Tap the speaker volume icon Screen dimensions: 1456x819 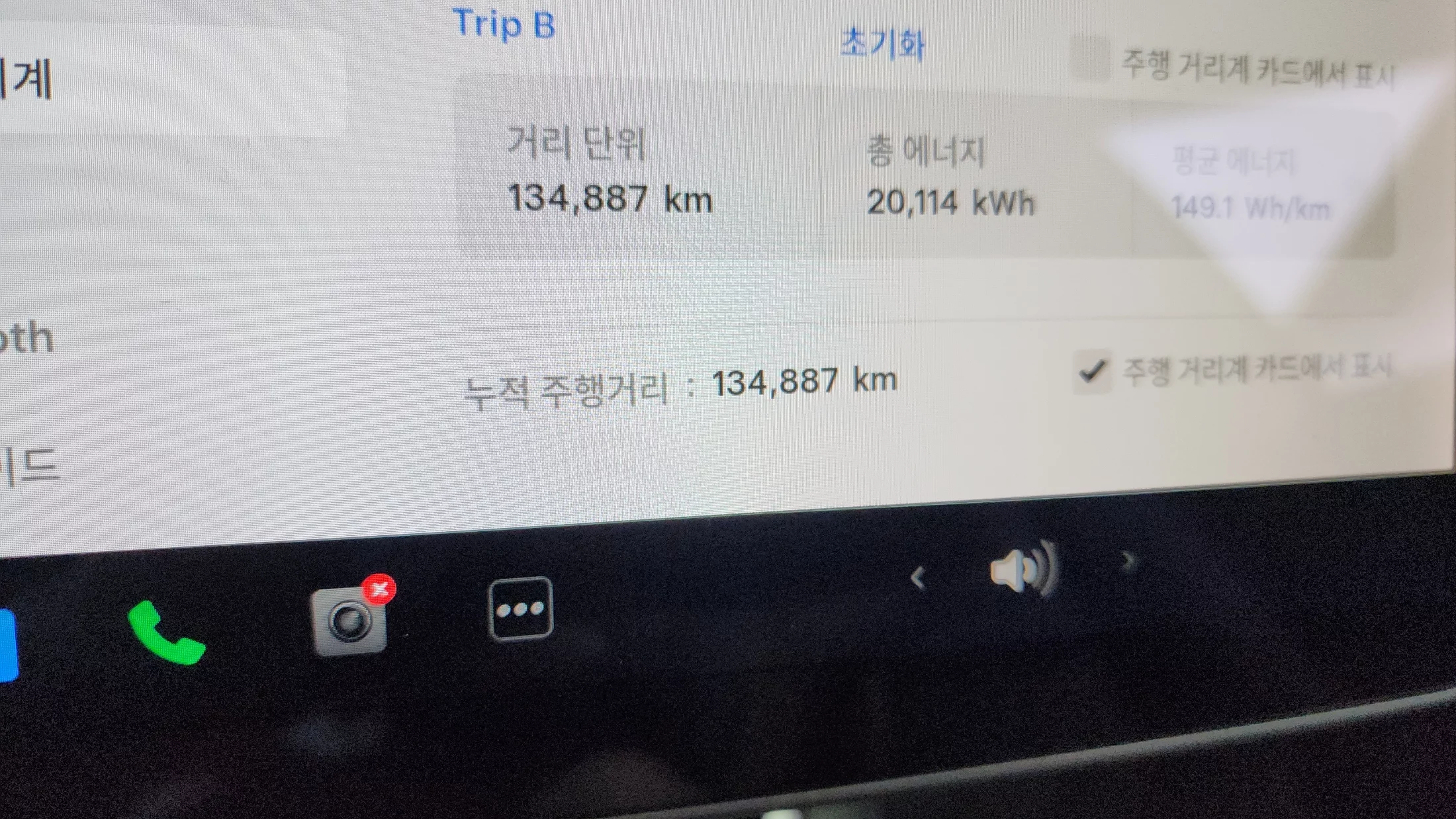[1023, 569]
